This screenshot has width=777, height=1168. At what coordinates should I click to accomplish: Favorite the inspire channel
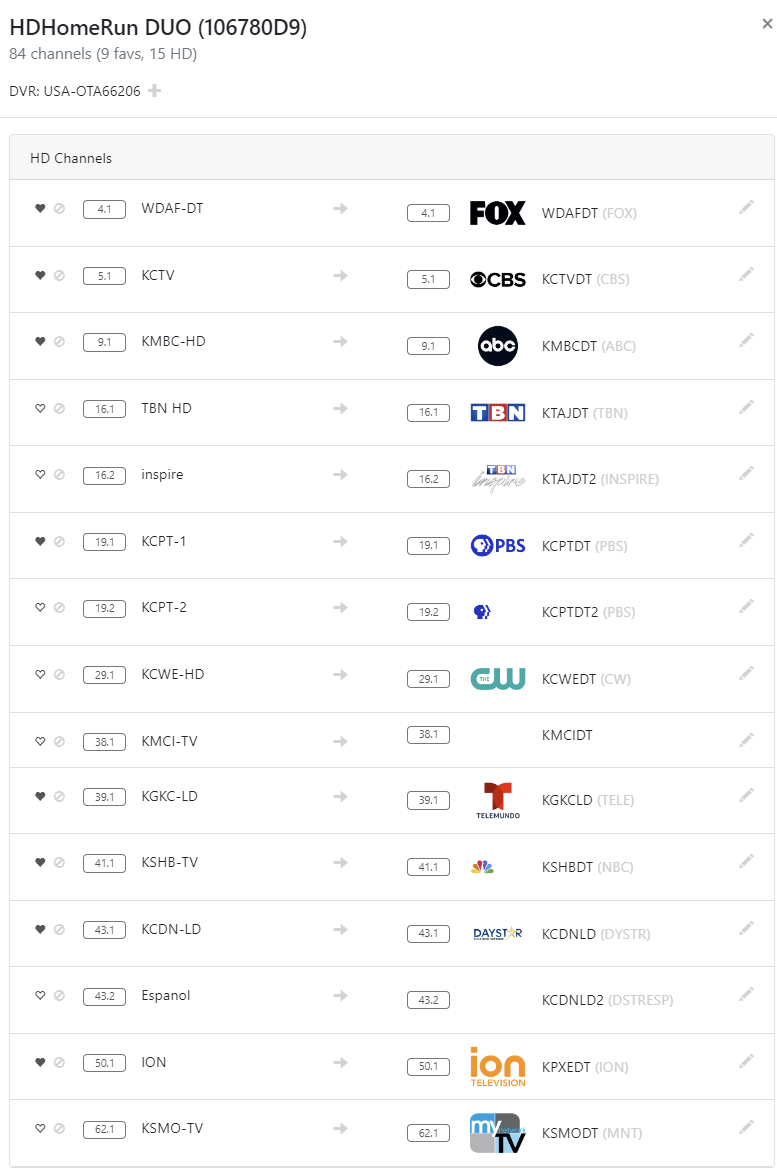tap(41, 475)
